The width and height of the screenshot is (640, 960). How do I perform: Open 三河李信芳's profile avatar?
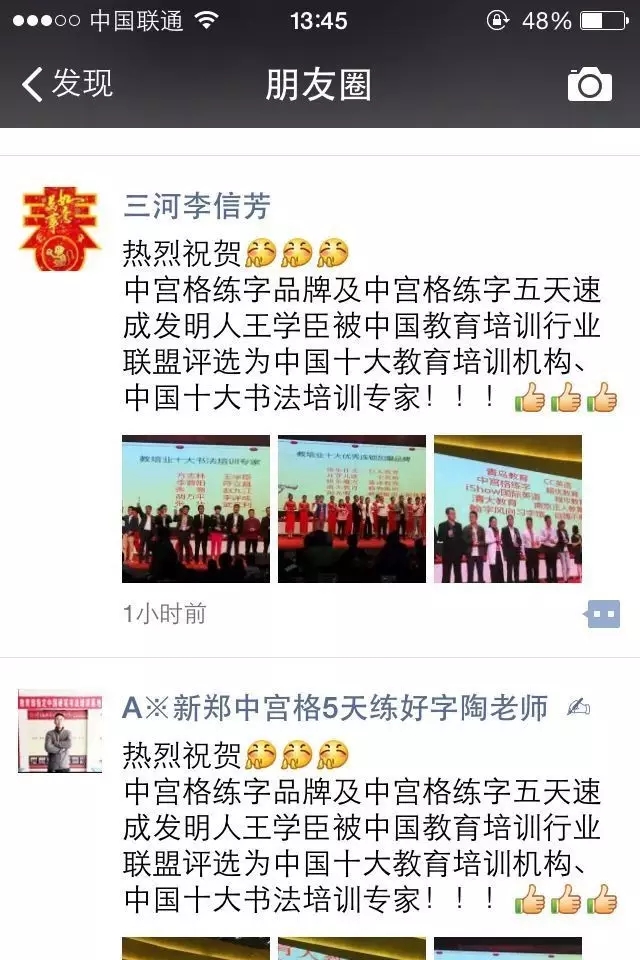coord(60,227)
